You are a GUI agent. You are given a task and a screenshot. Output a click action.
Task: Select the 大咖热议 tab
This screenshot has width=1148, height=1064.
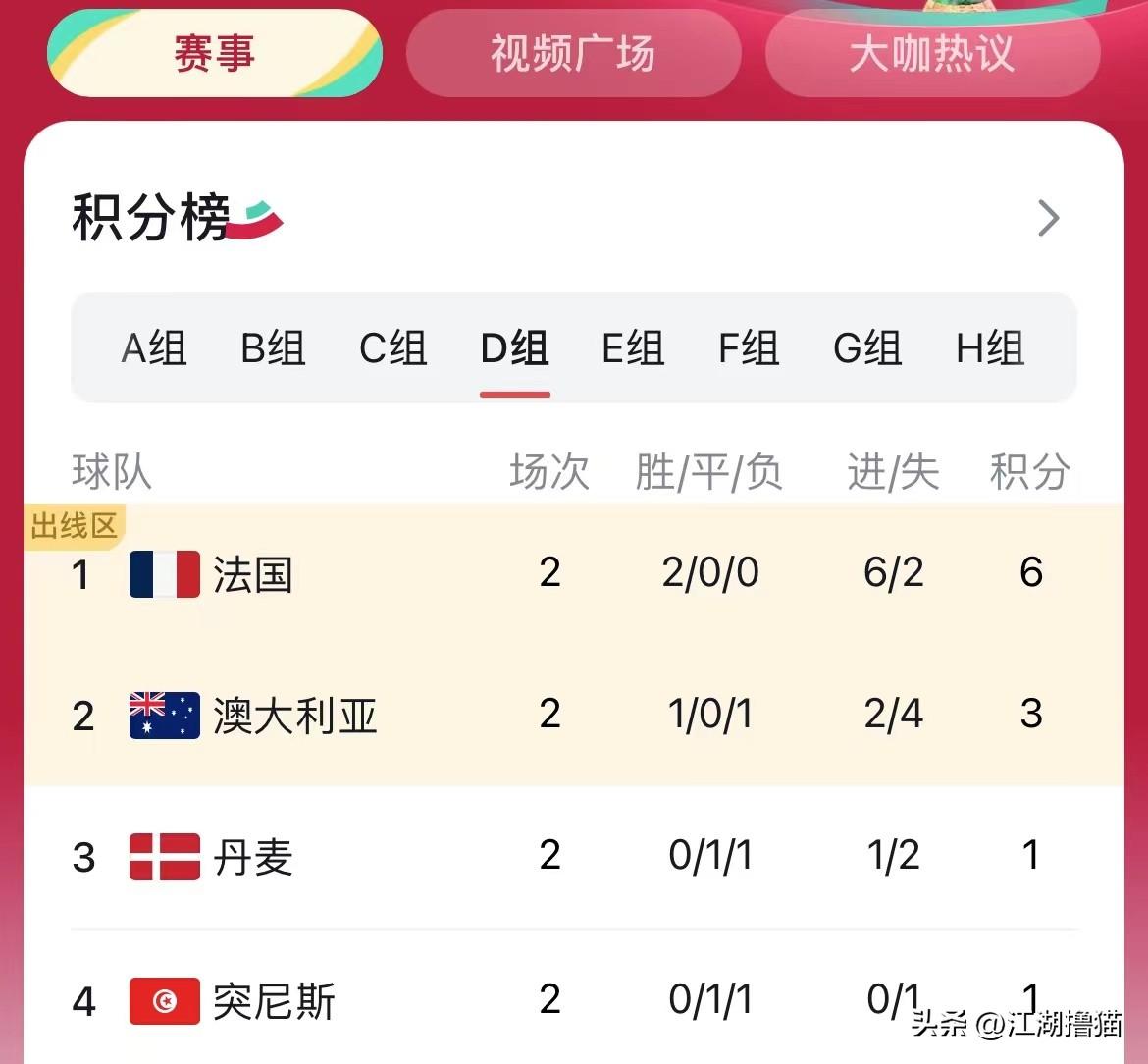pos(931,53)
